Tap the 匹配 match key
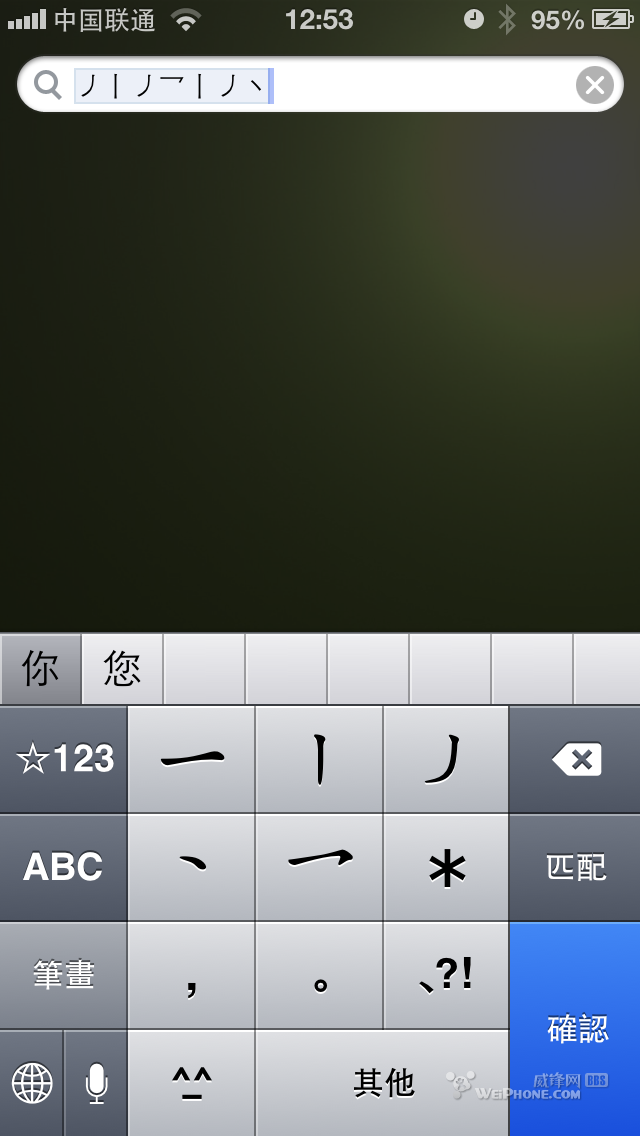 [575, 867]
